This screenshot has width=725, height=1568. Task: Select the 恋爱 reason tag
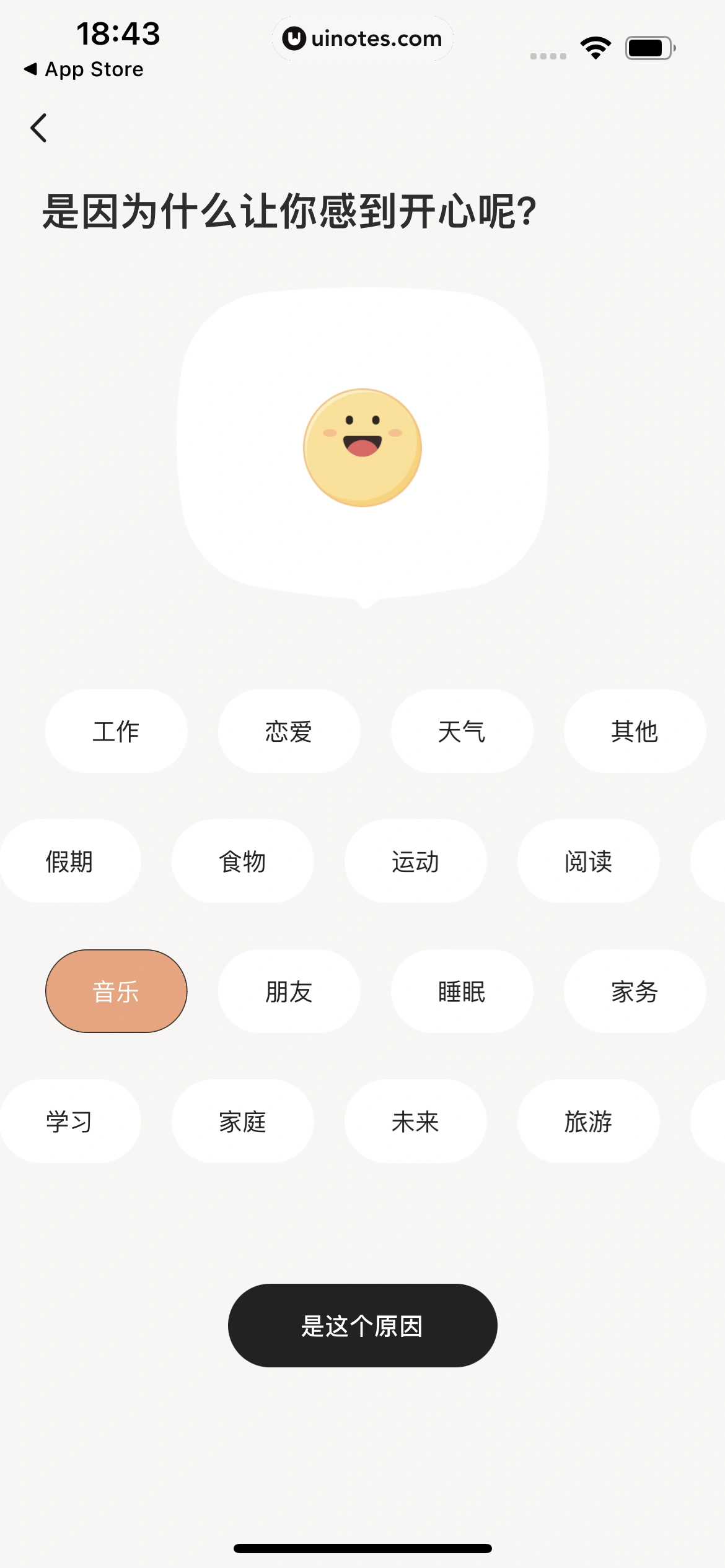click(x=289, y=731)
